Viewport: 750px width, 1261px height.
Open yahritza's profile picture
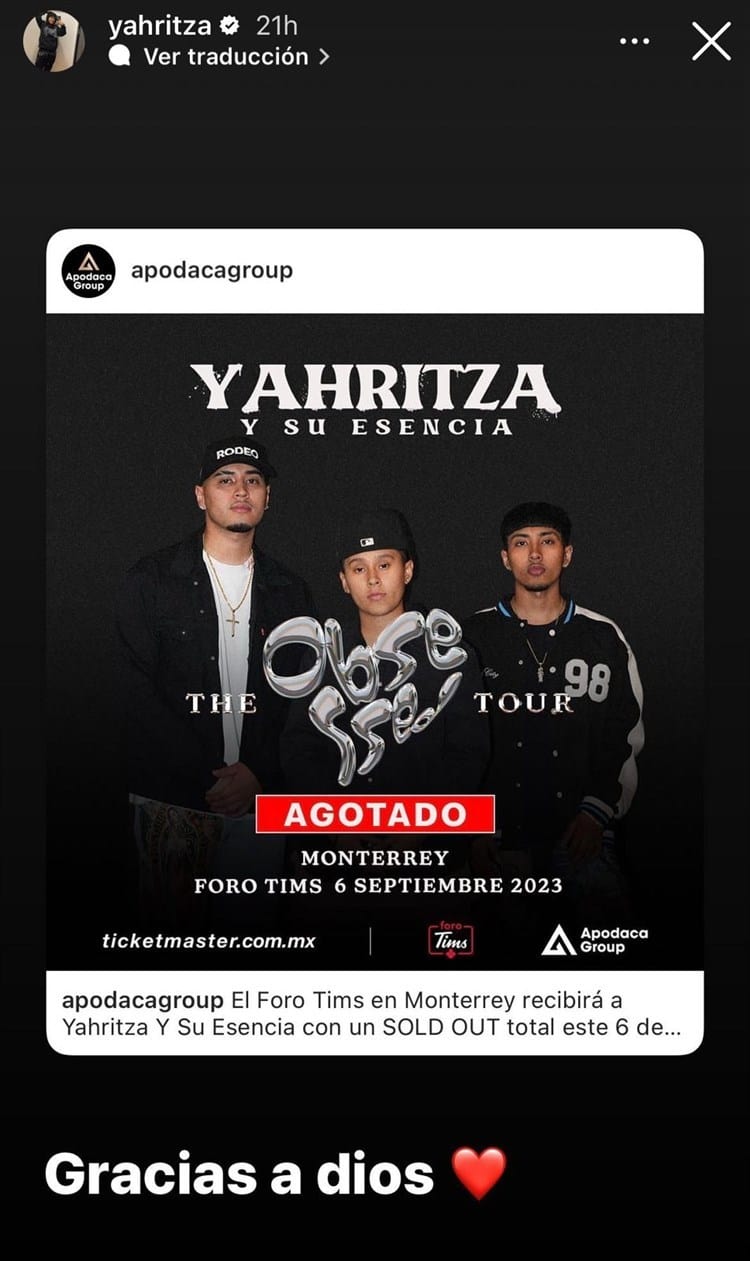click(54, 41)
